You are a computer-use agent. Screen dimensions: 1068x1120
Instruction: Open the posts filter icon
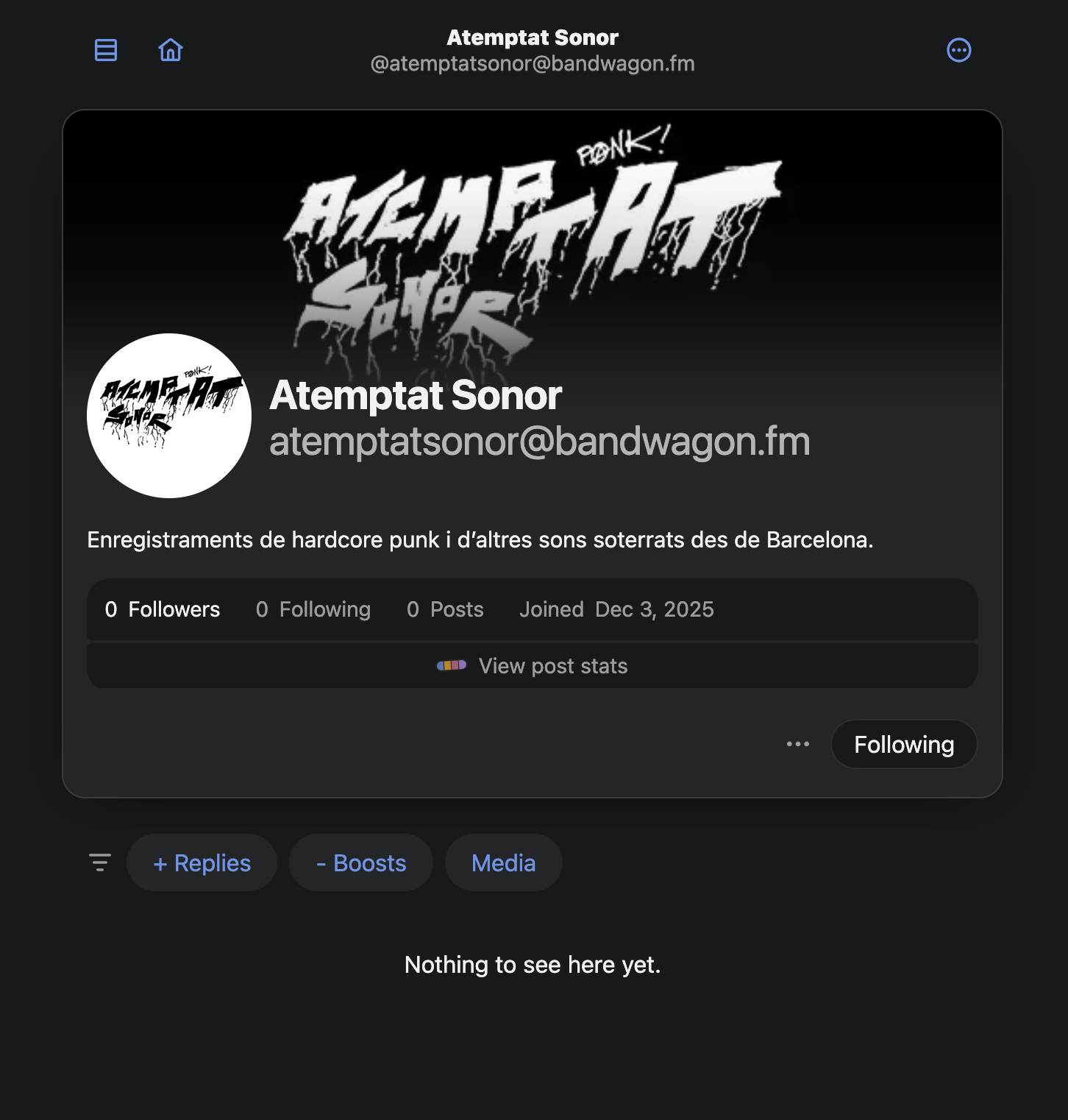(x=100, y=862)
